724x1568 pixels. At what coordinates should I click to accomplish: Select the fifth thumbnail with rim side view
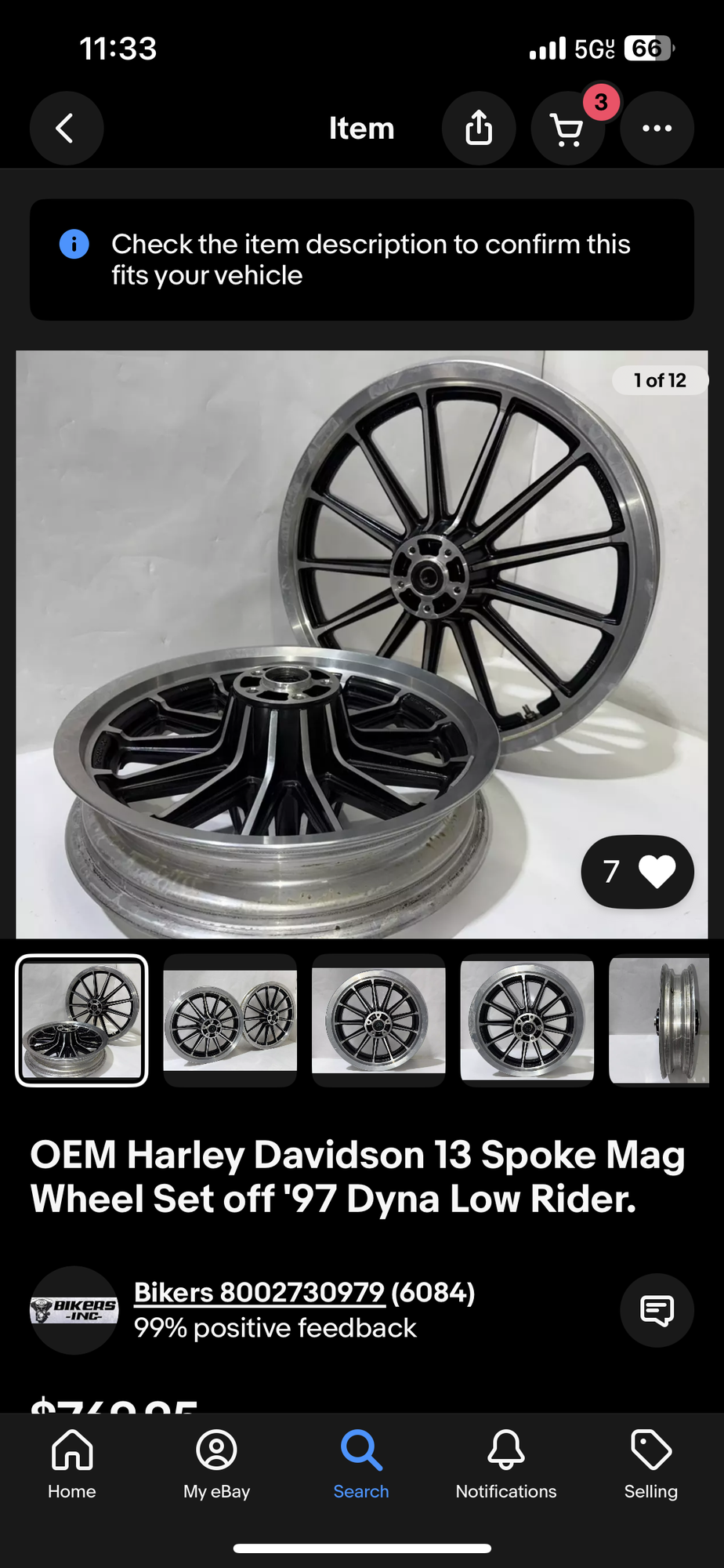tap(660, 1020)
